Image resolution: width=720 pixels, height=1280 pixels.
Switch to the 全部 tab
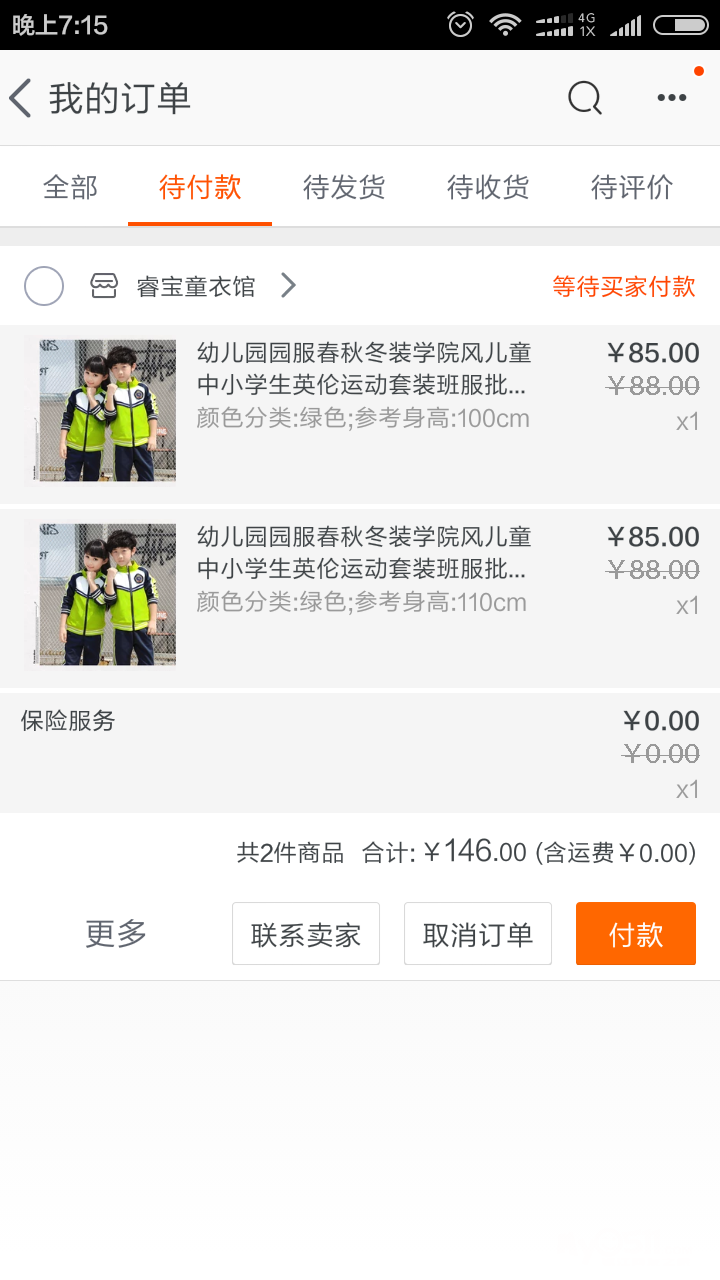coord(70,187)
